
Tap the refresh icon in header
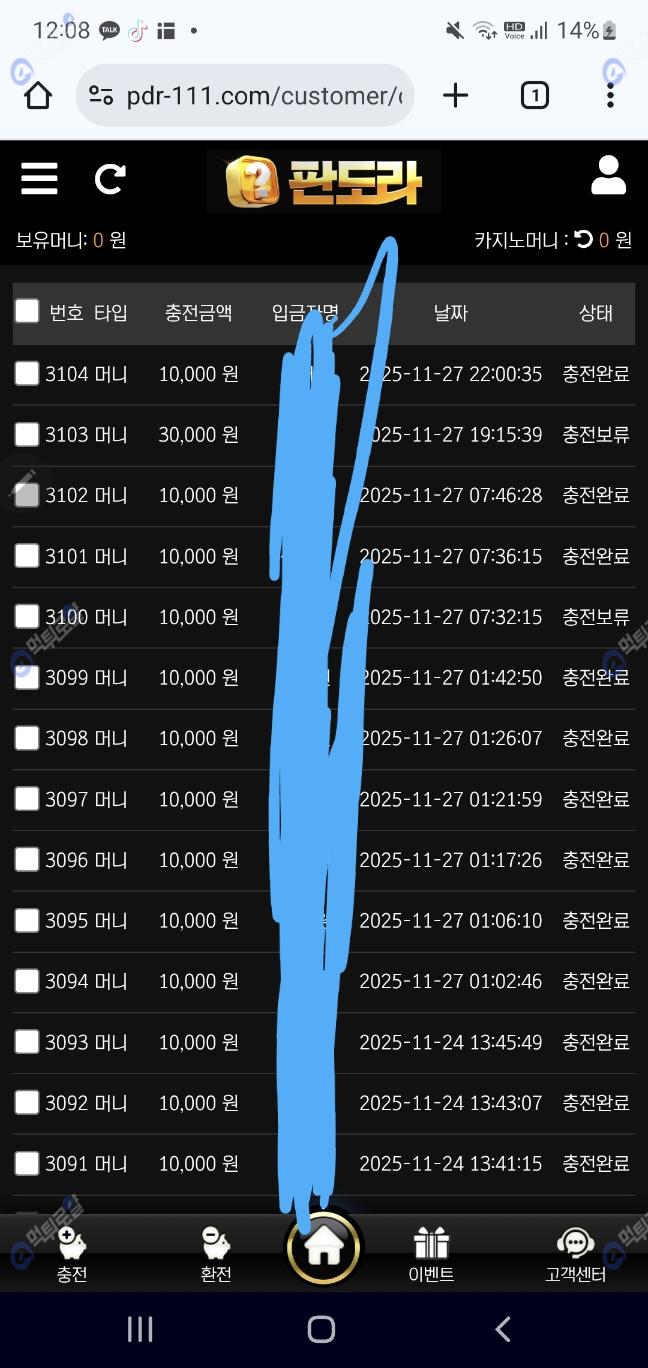[109, 179]
